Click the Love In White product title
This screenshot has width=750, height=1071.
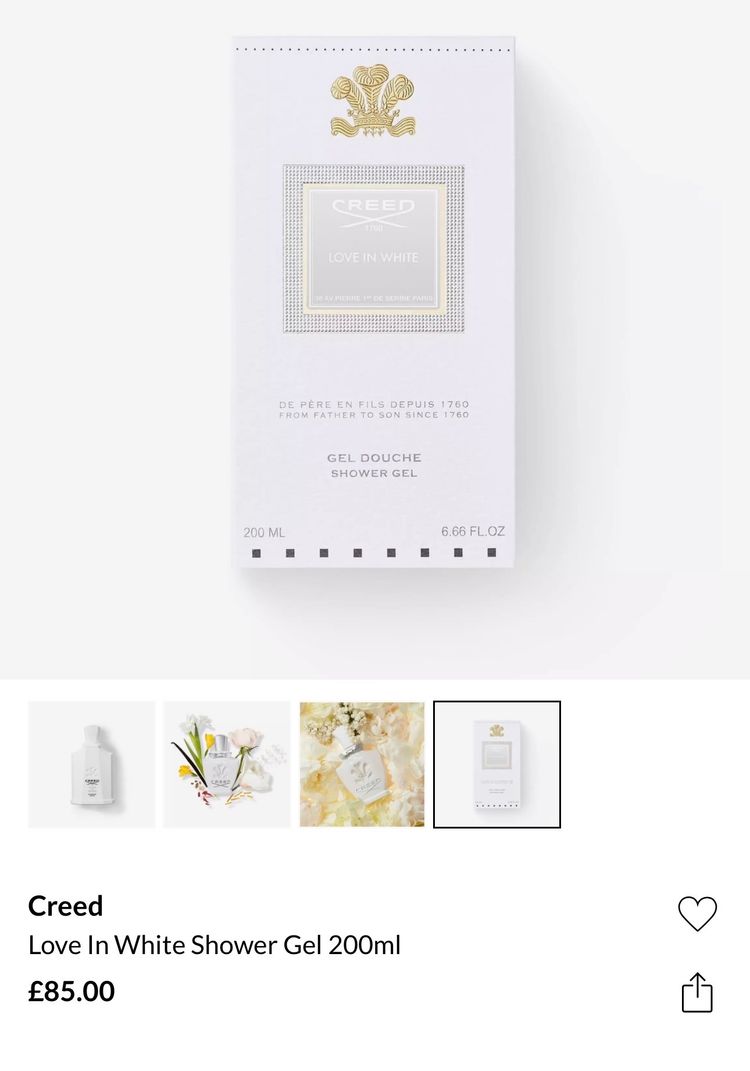coord(215,944)
